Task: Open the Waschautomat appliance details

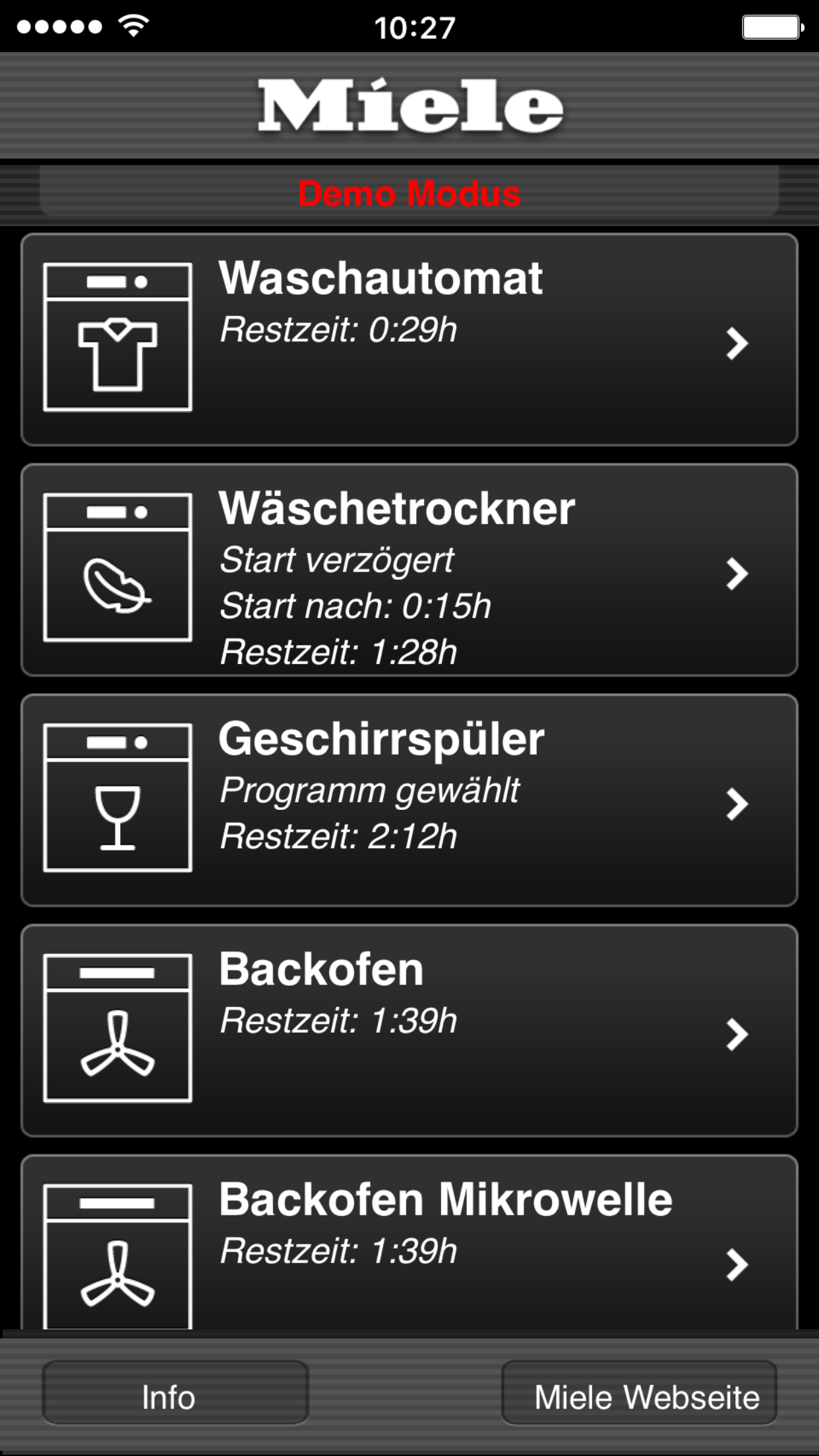Action: tap(409, 340)
